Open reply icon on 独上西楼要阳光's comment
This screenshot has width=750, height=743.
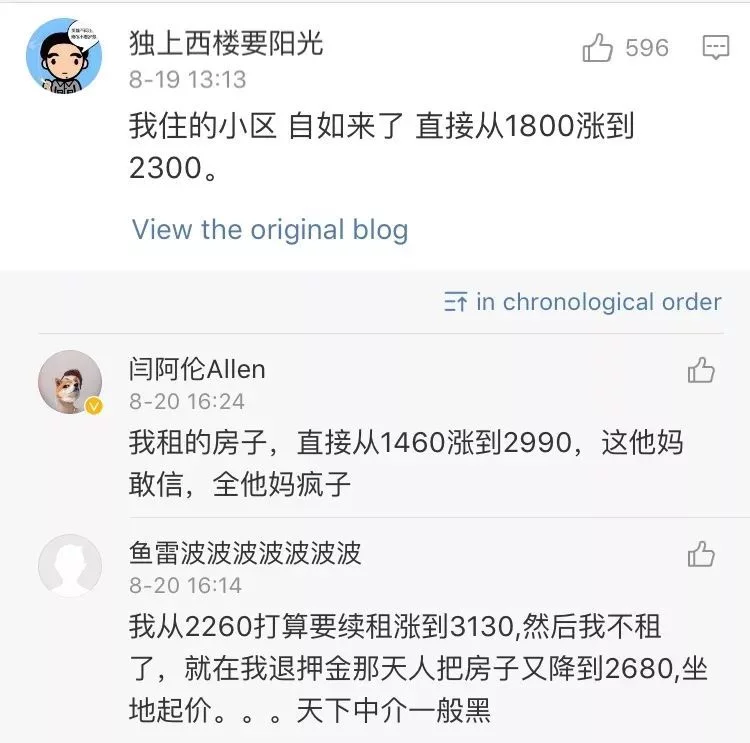(x=715, y=47)
